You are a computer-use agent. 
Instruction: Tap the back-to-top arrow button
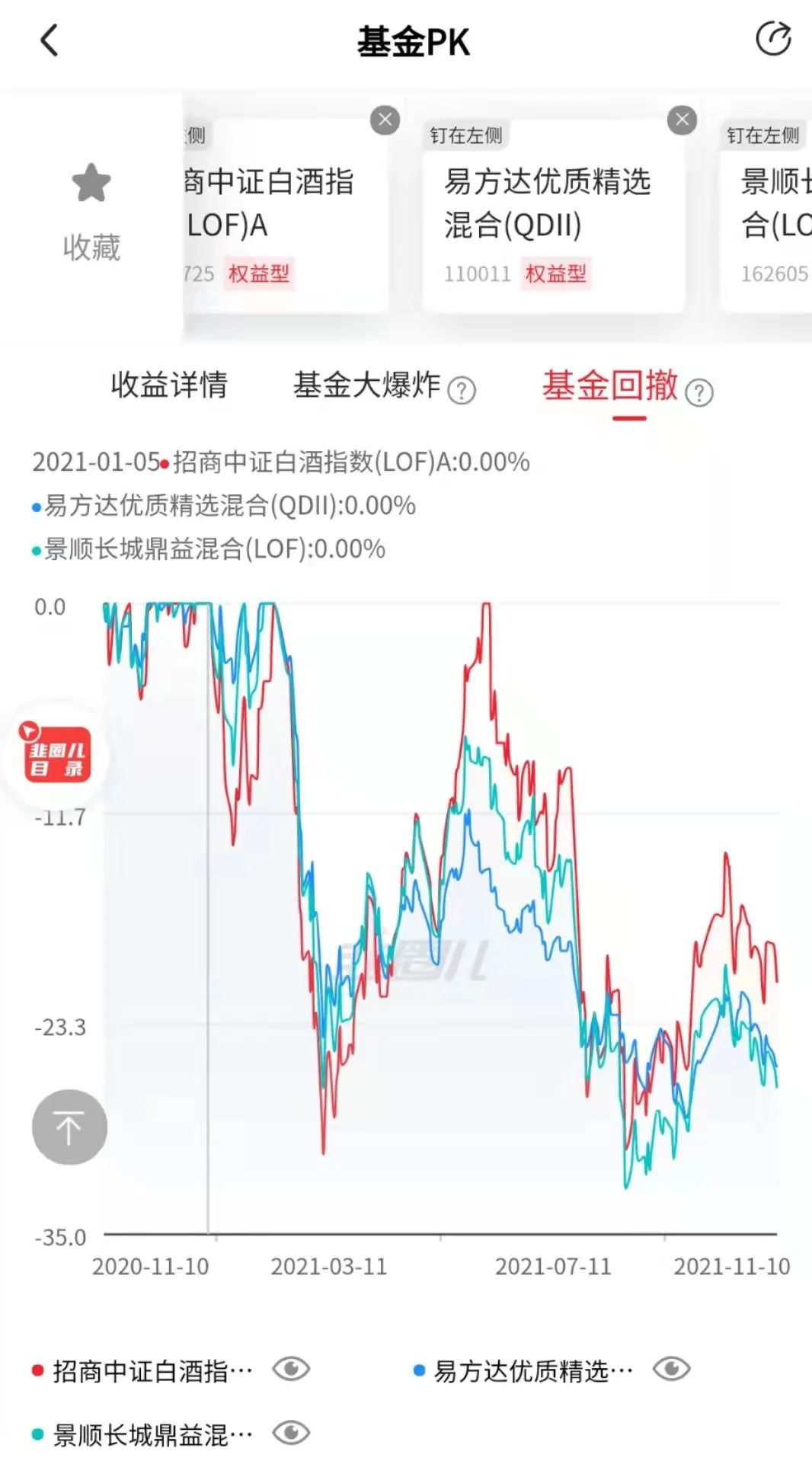69,1127
